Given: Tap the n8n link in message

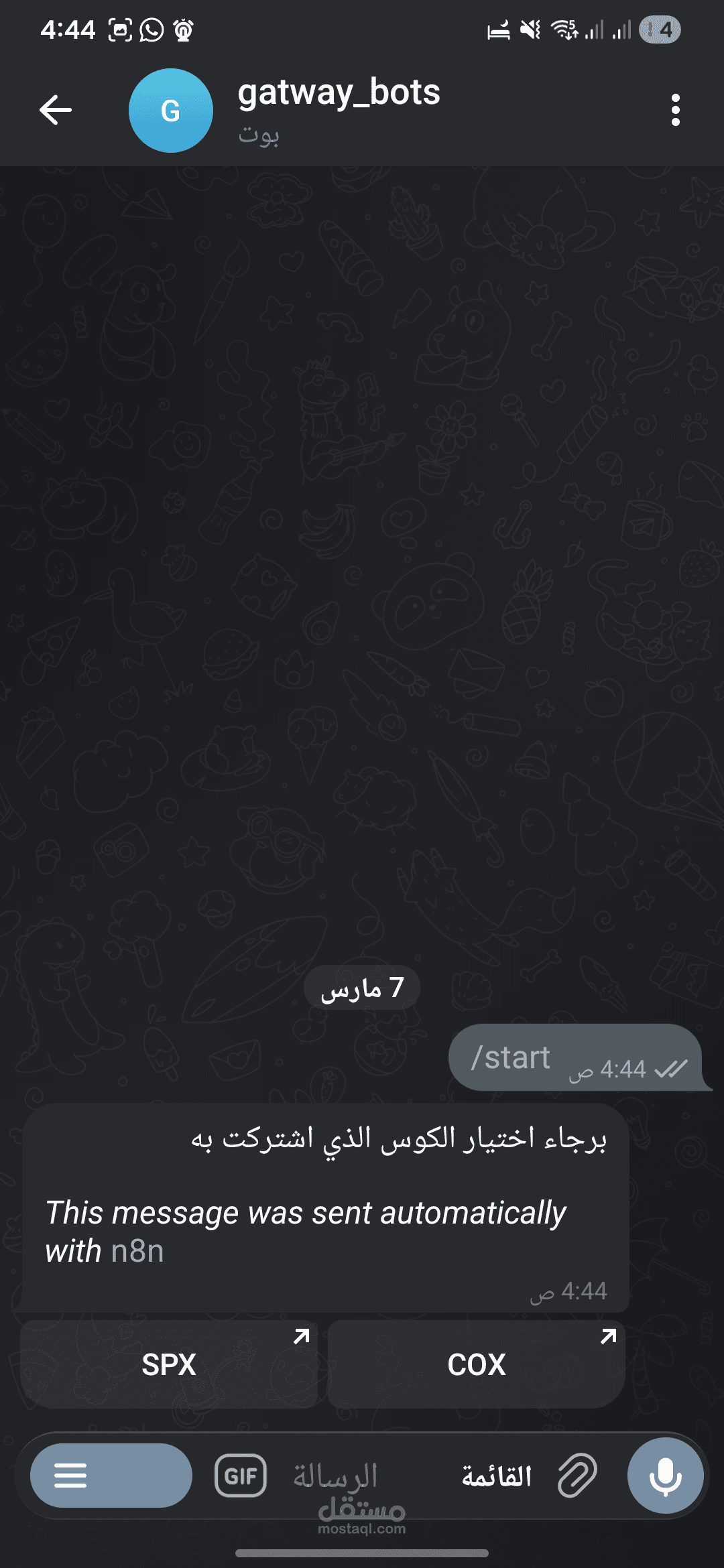Looking at the screenshot, I should pyautogui.click(x=137, y=1252).
